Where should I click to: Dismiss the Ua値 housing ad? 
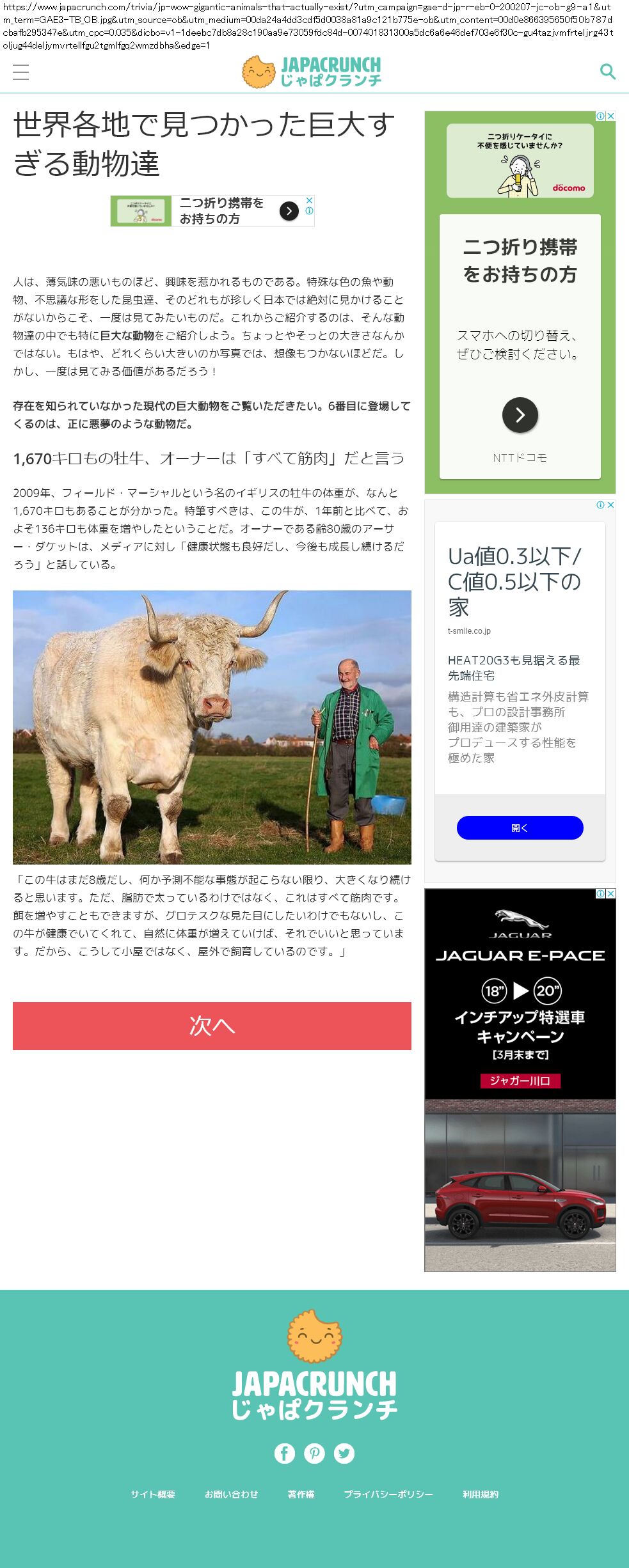pos(610,505)
